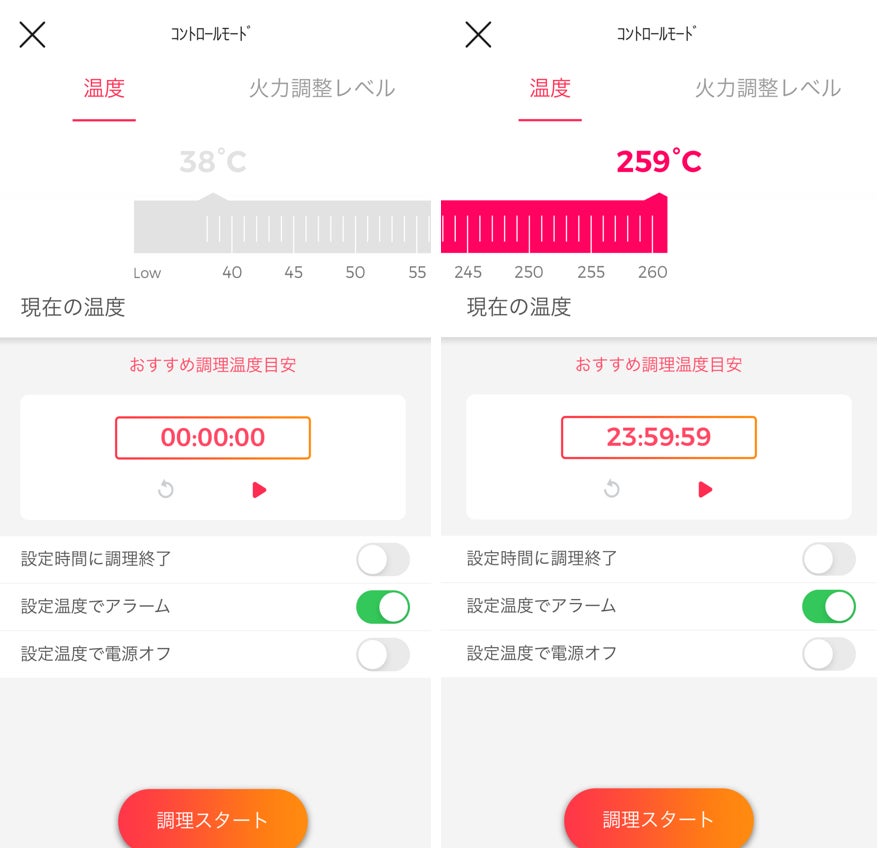Edit the 23:59:59 timer field
The width and height of the screenshot is (889, 848).
pos(659,438)
